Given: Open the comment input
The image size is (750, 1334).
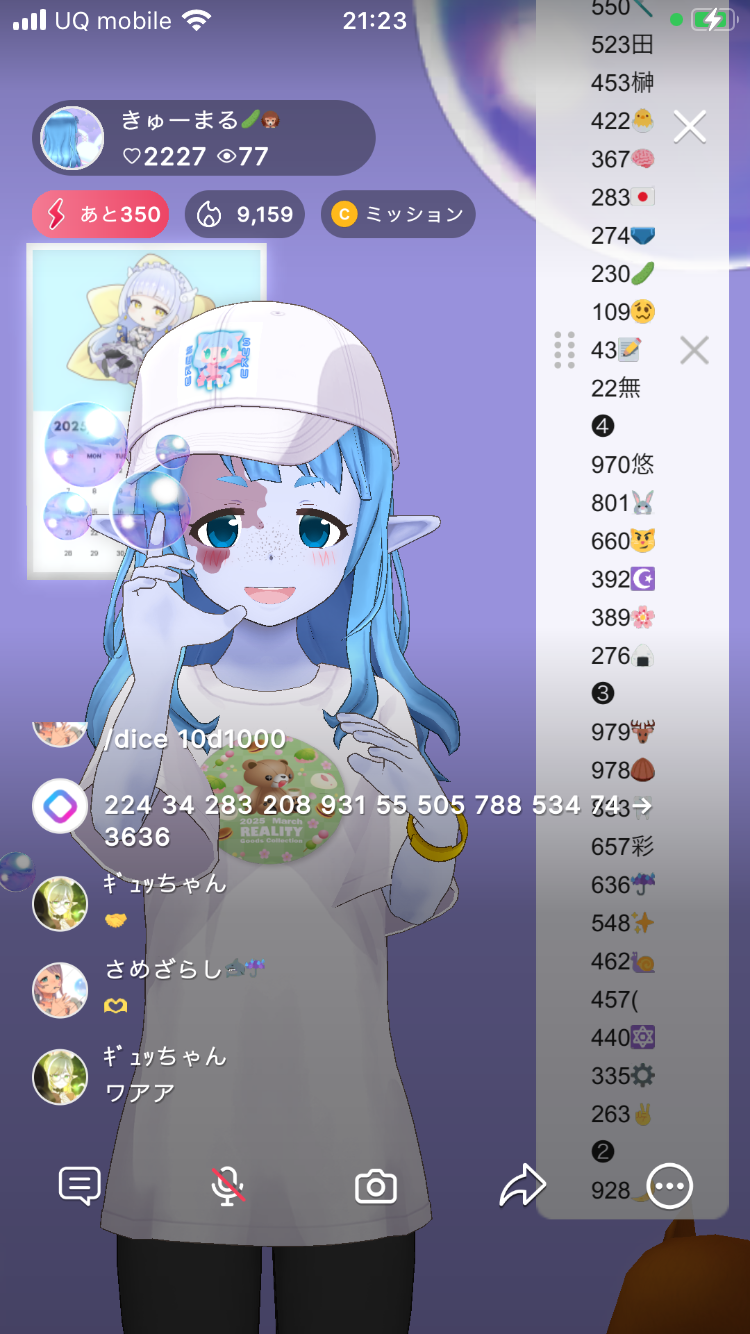Looking at the screenshot, I should [x=79, y=1186].
